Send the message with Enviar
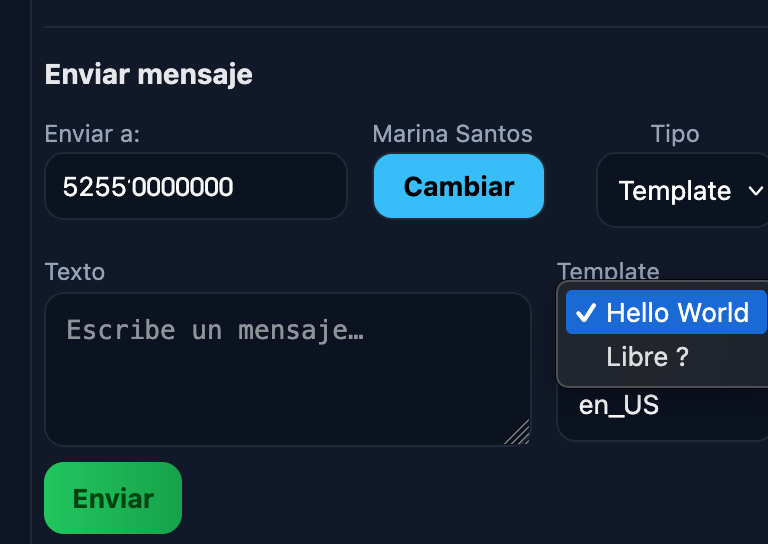The image size is (768, 544). click(x=113, y=498)
